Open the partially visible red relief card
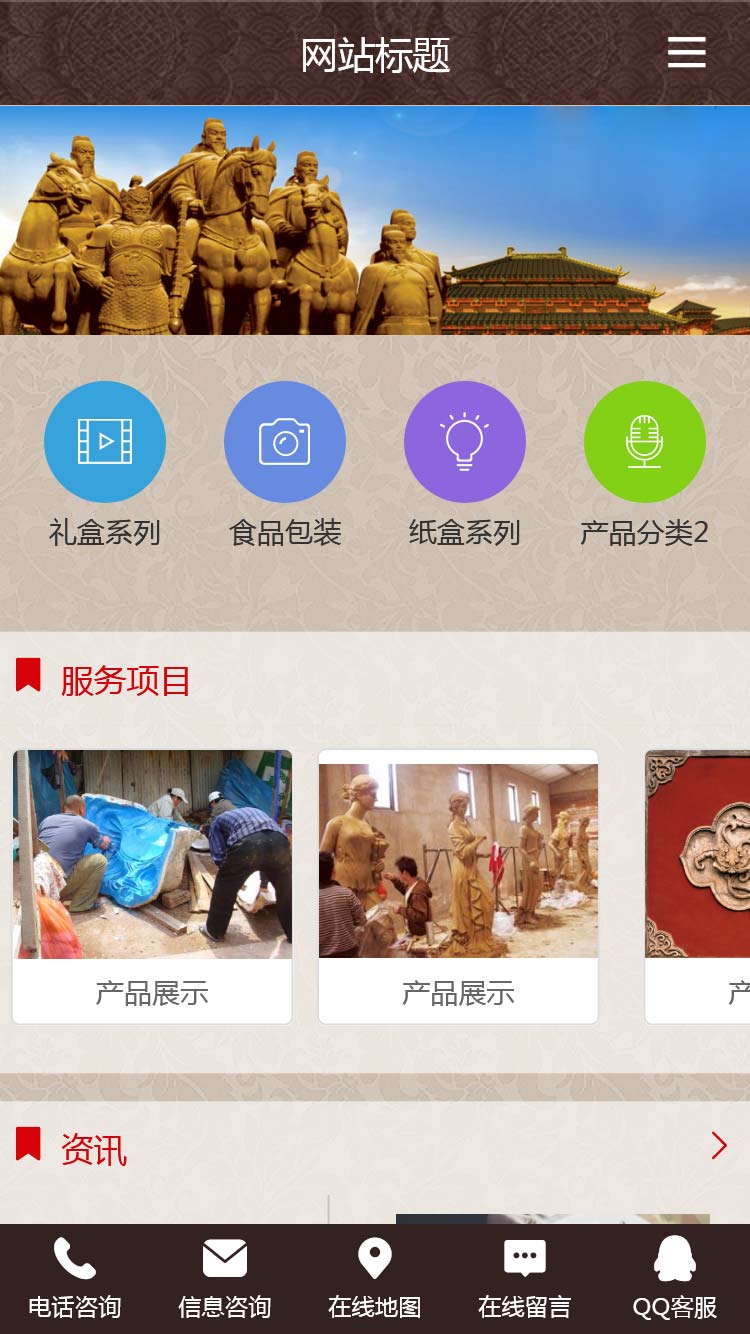This screenshot has height=1334, width=750. click(698, 885)
